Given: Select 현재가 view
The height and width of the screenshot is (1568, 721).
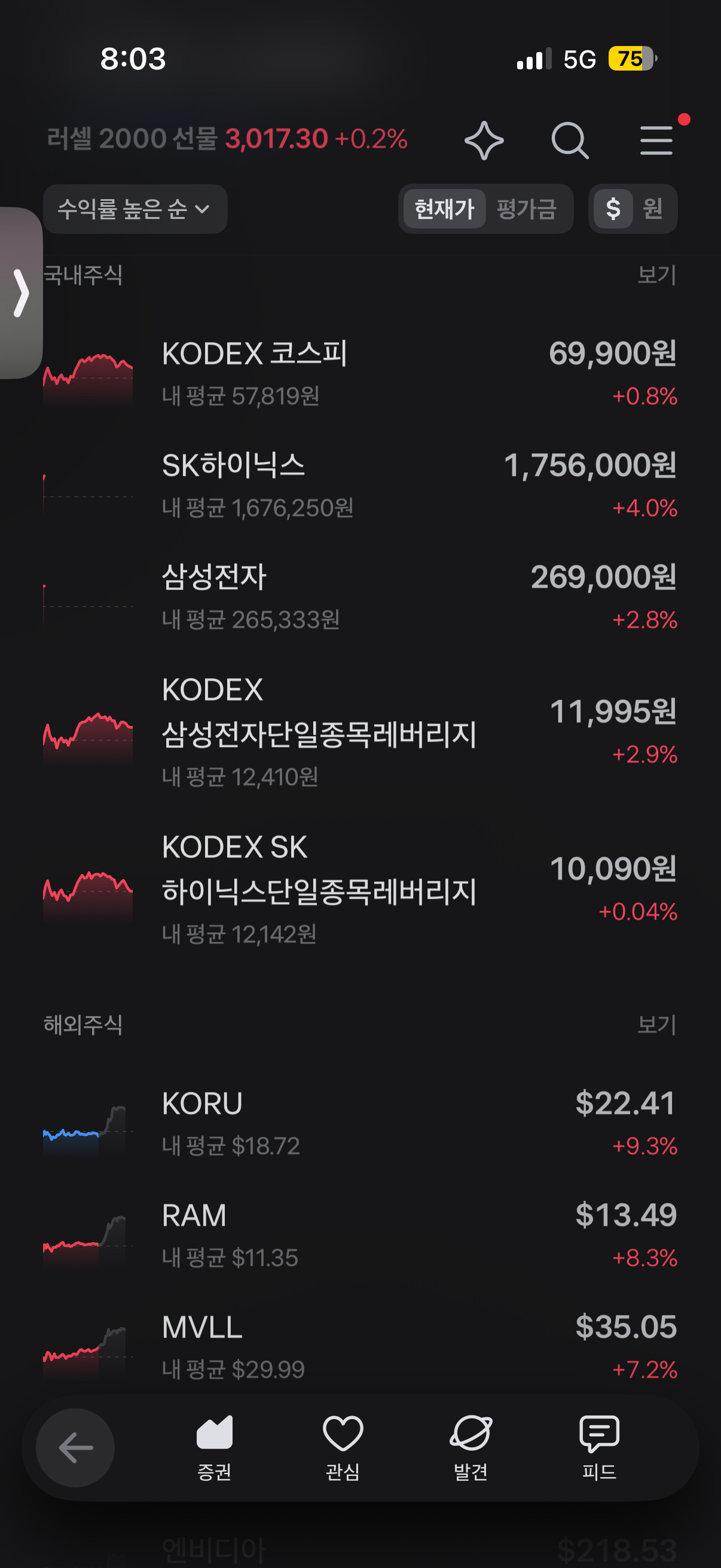Looking at the screenshot, I should tap(444, 209).
